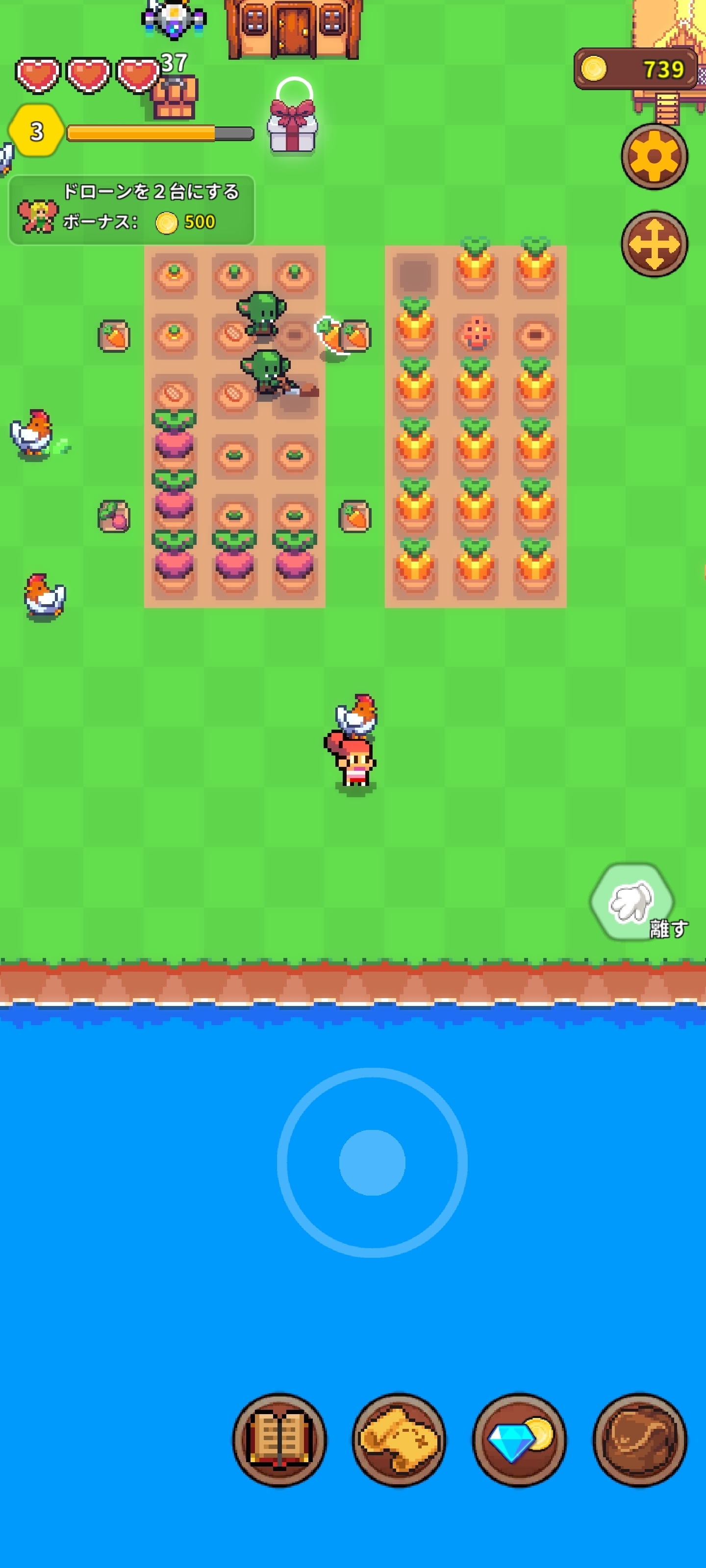Tap the virtual joystick

(x=372, y=1162)
